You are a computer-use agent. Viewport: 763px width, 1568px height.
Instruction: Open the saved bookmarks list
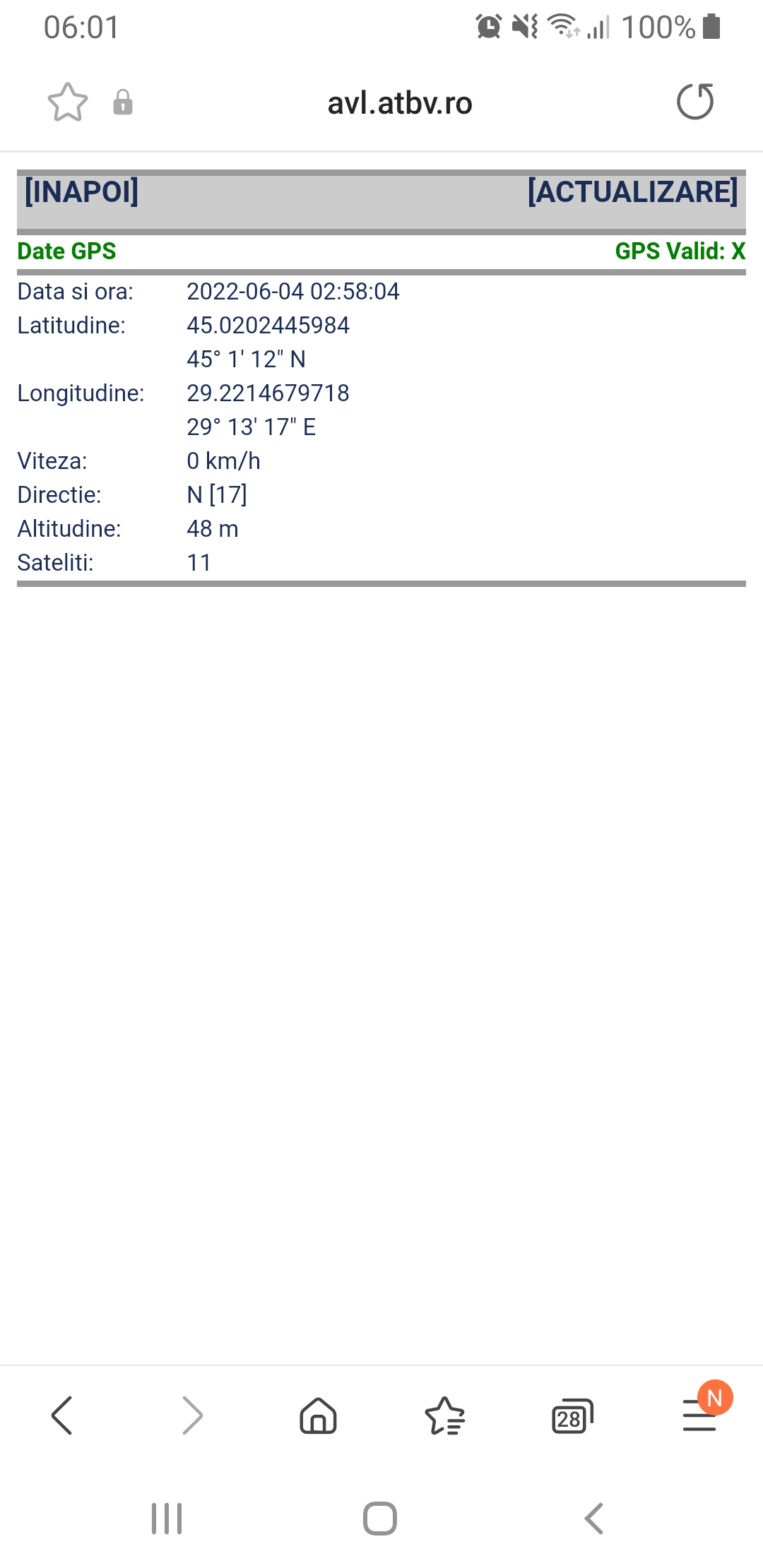(x=445, y=1416)
